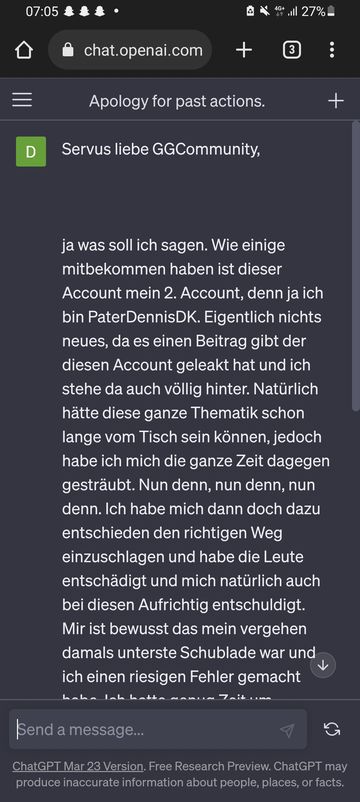The width and height of the screenshot is (360, 802).
Task: Regenerate response with the refresh icon
Action: click(x=332, y=729)
